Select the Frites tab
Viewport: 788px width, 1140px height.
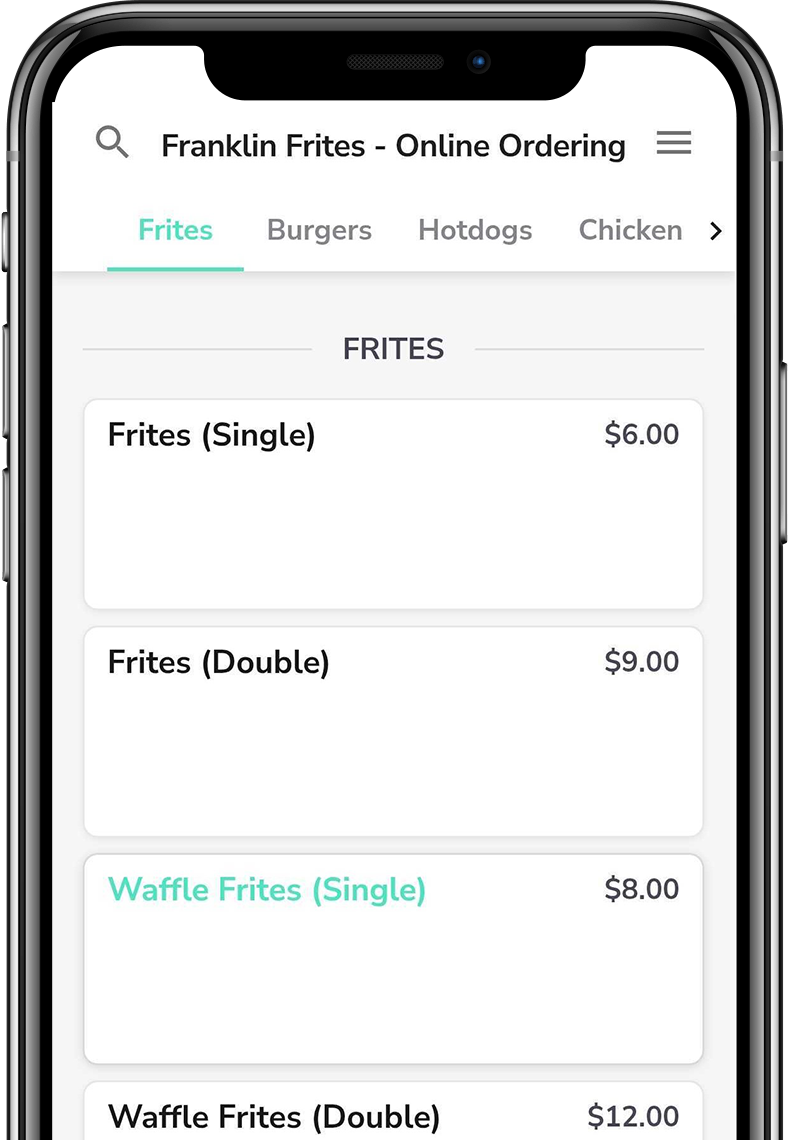[175, 231]
